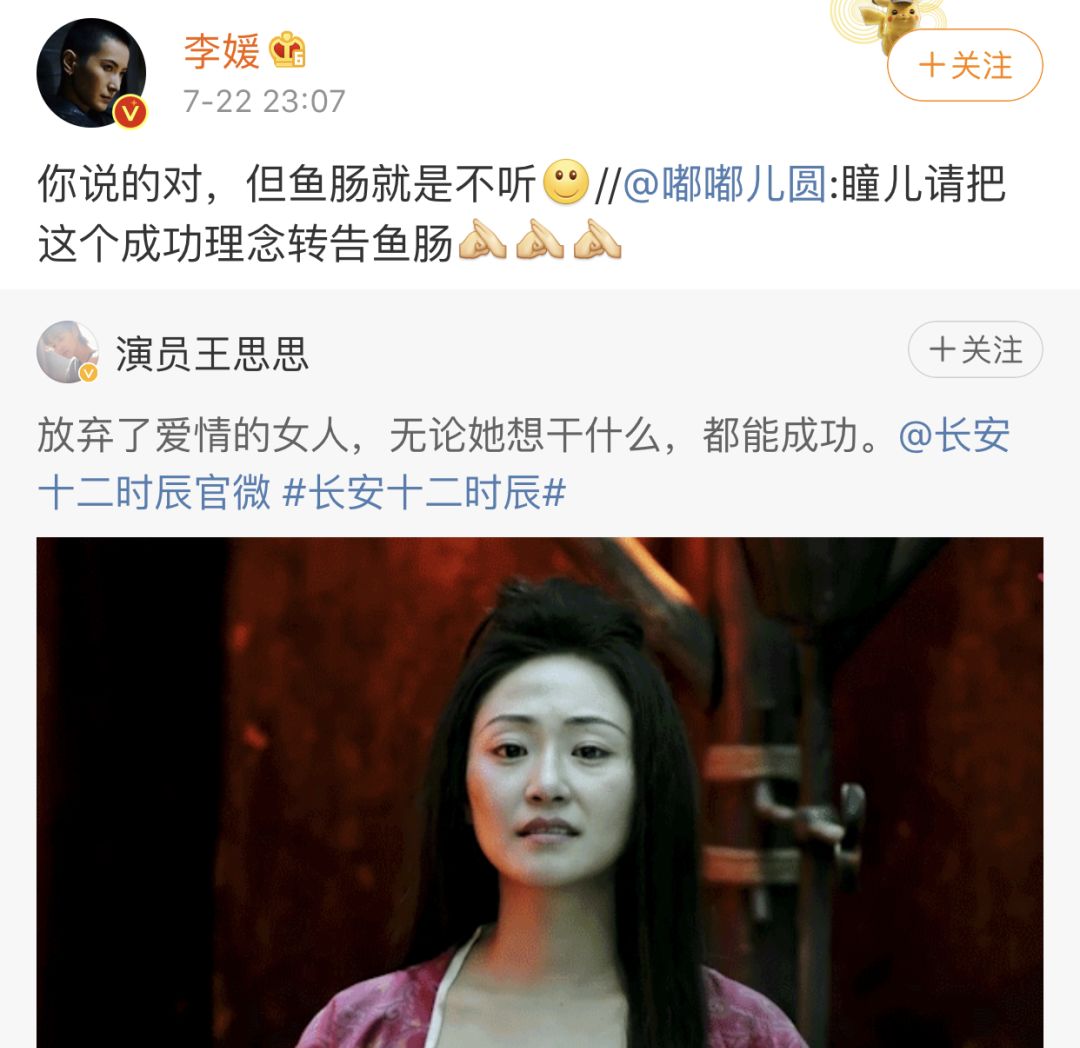
Task: Follow 演员王思思 via the 关注 button
Action: [x=975, y=350]
